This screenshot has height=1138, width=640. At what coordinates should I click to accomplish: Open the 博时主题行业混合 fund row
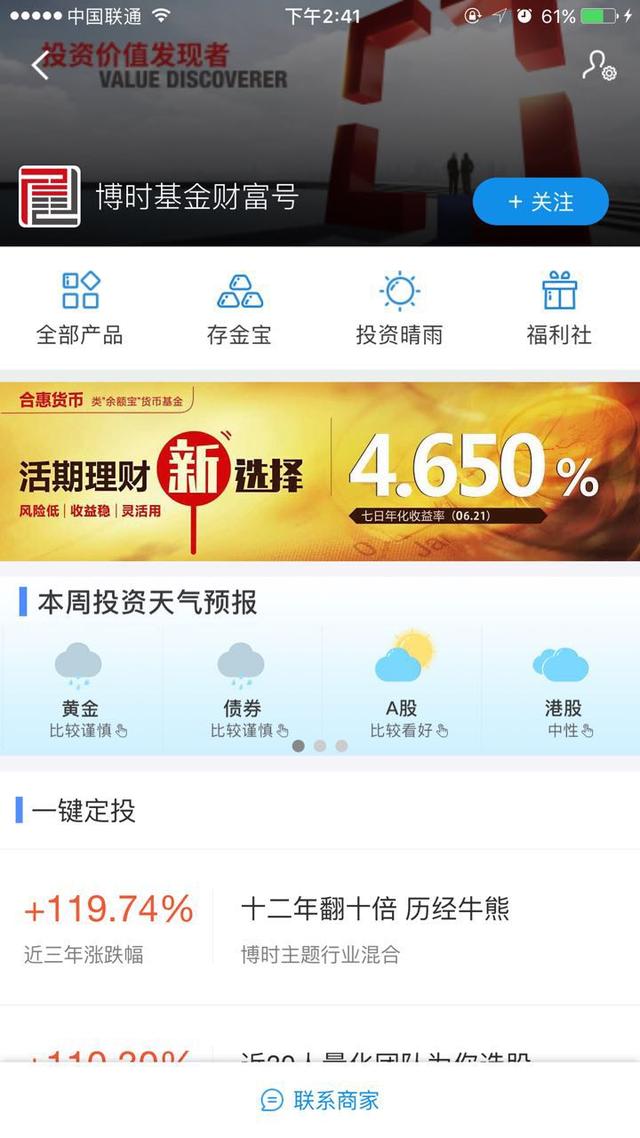[x=320, y=927]
